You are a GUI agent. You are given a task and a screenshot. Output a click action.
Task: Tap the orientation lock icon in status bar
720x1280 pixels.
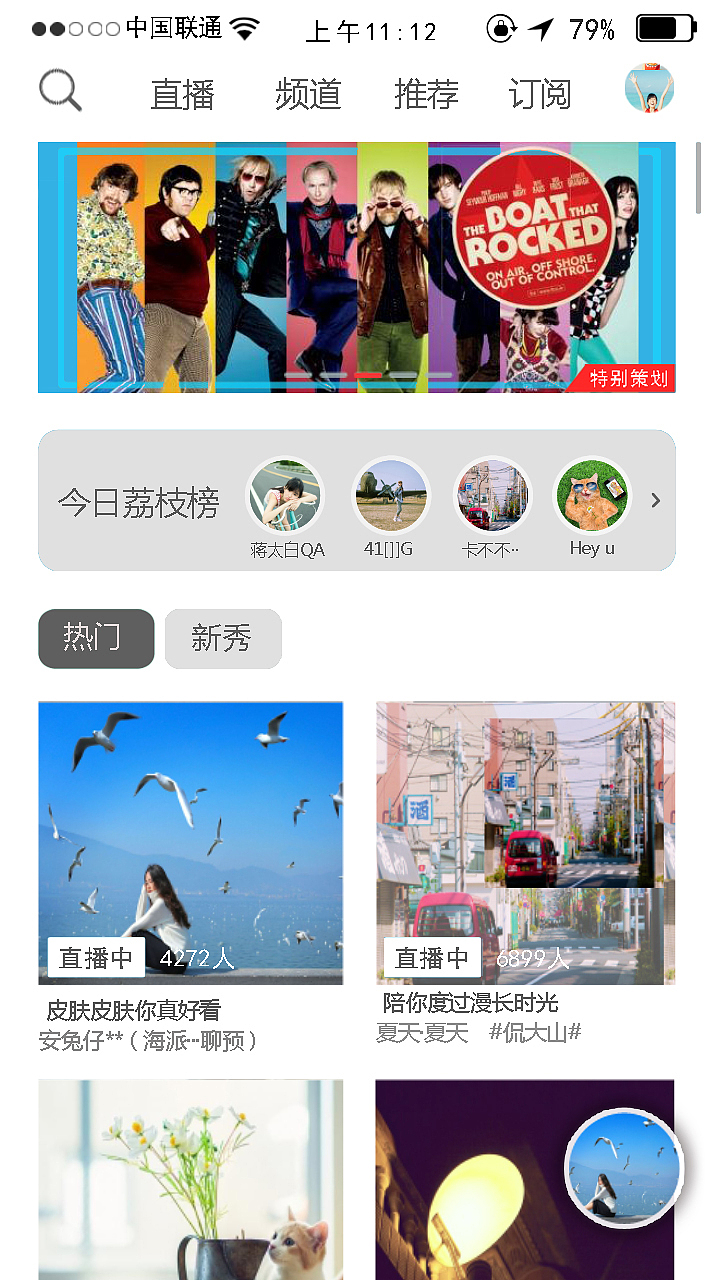point(502,31)
